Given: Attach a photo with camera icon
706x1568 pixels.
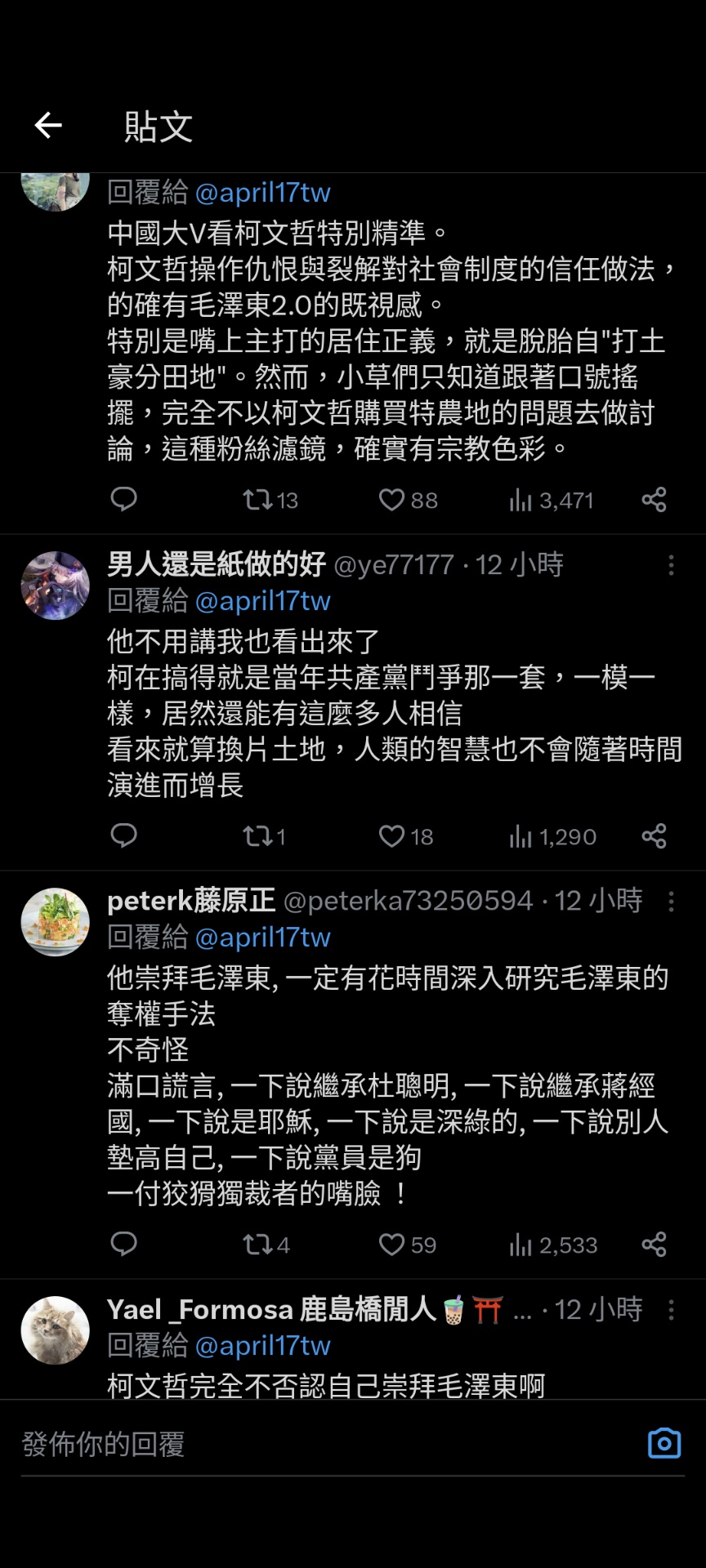Looking at the screenshot, I should click(x=664, y=1444).
